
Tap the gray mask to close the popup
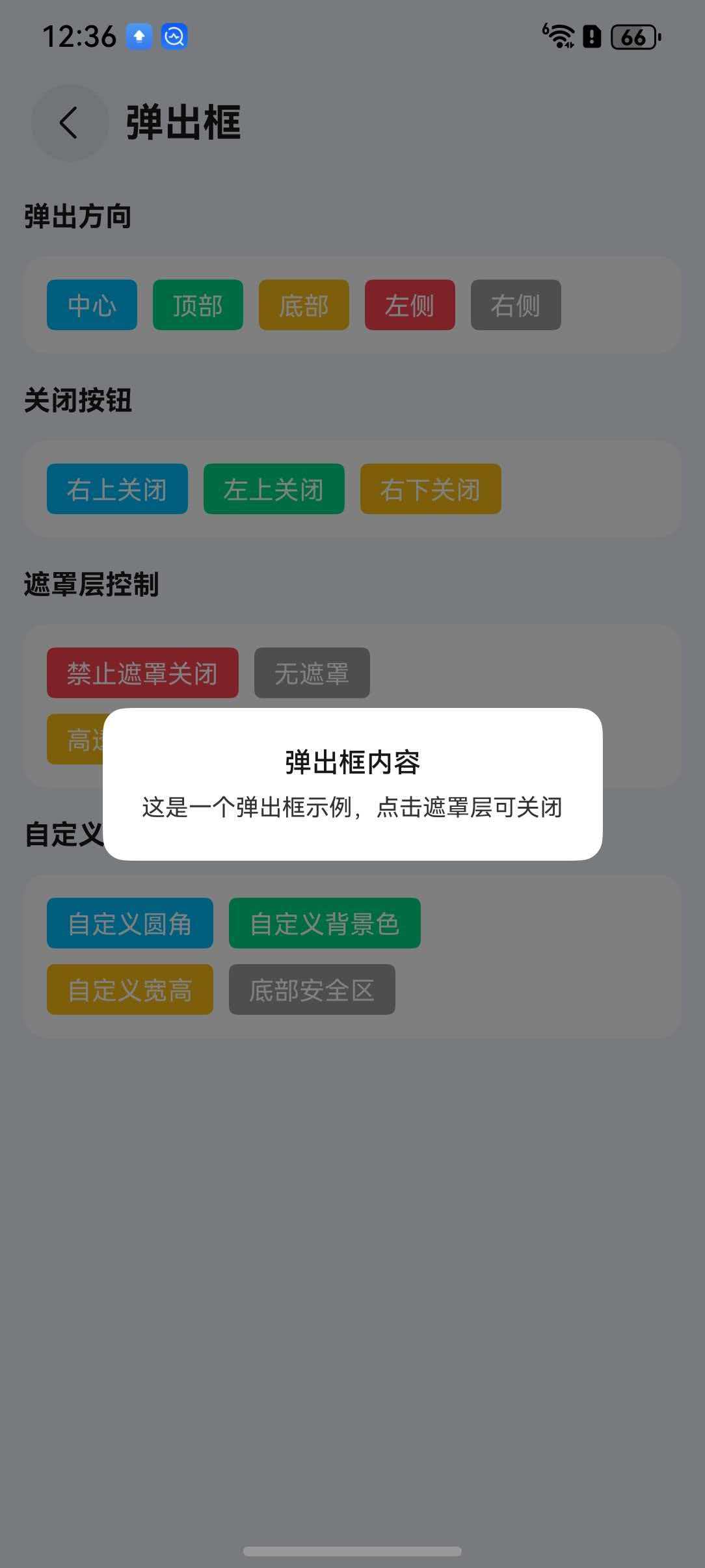click(352, 1235)
